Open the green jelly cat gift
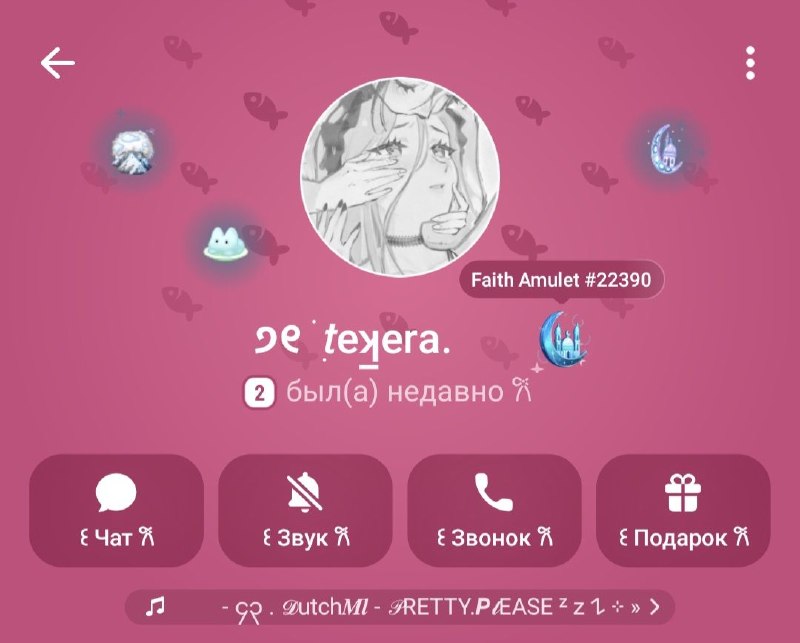 tap(226, 243)
